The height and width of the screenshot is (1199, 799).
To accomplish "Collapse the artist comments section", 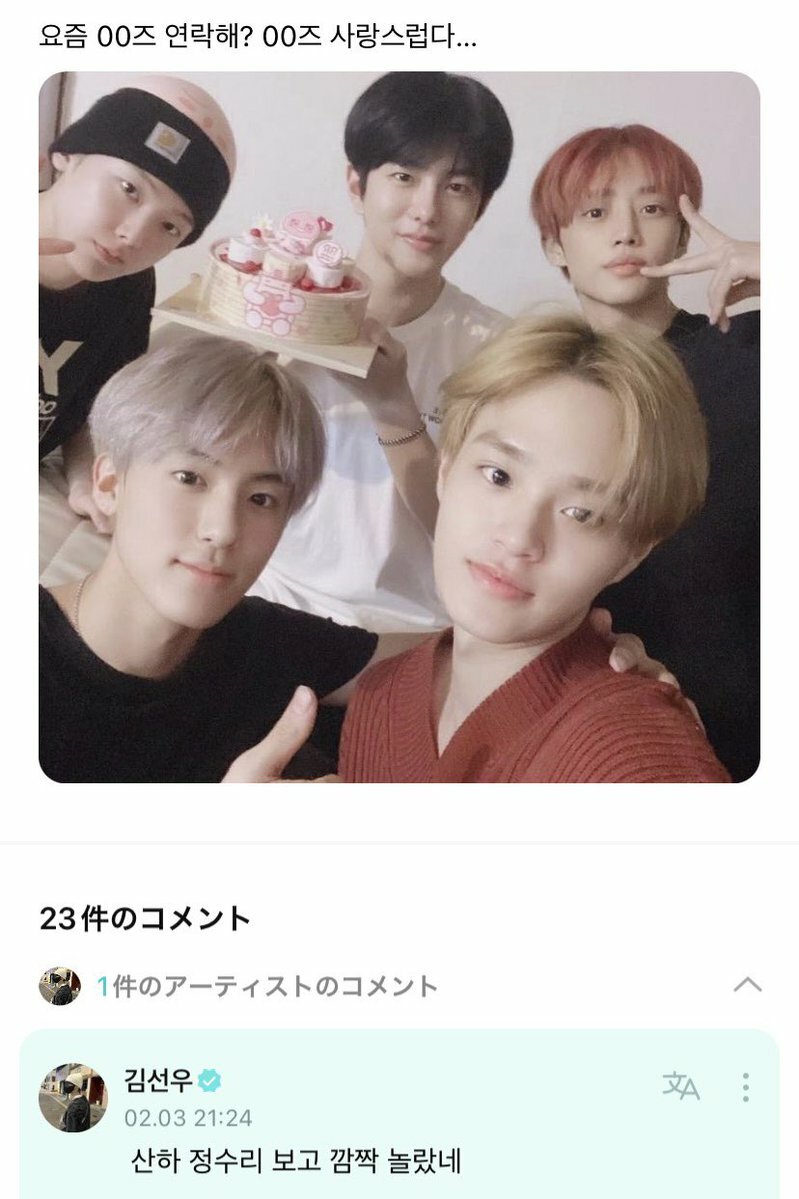I will 746,985.
